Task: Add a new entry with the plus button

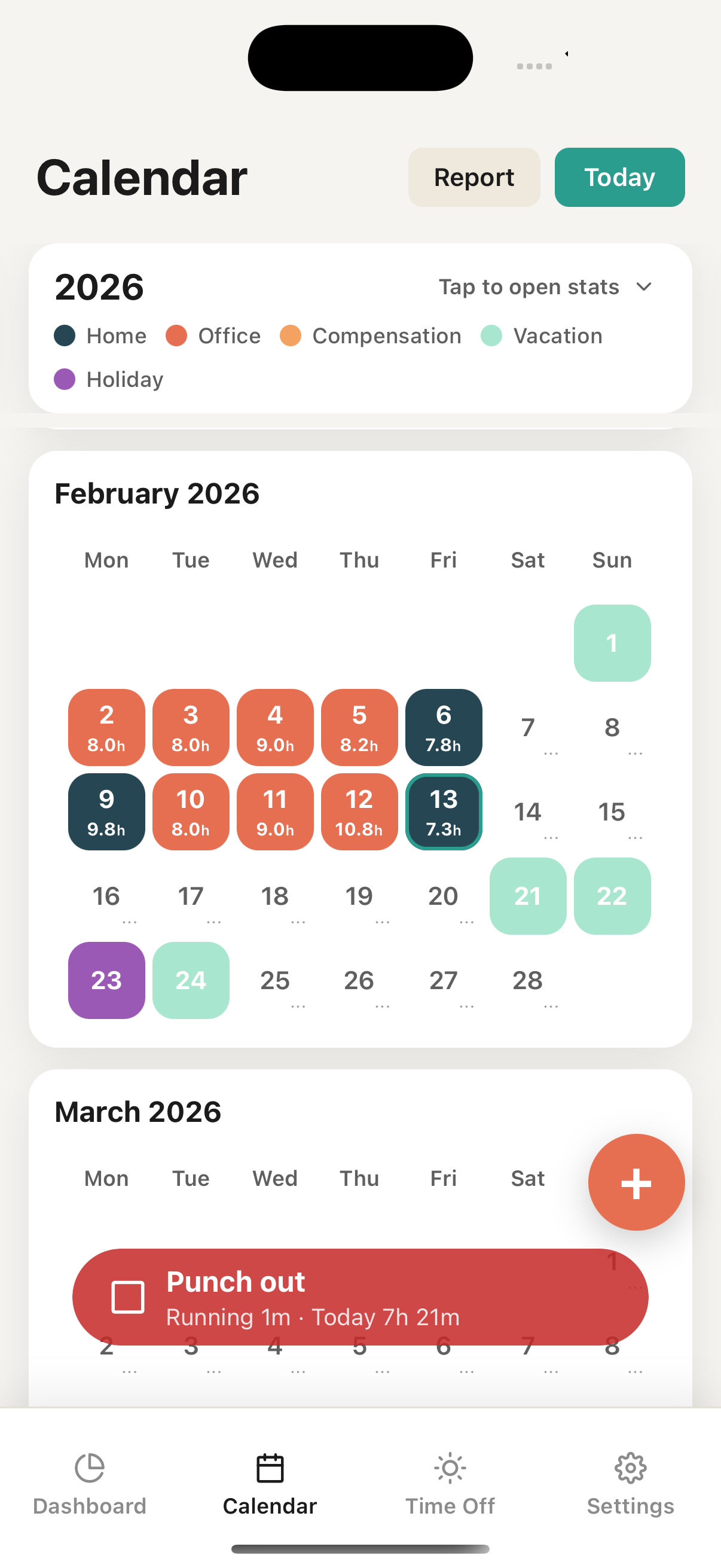Action: pos(636,1182)
